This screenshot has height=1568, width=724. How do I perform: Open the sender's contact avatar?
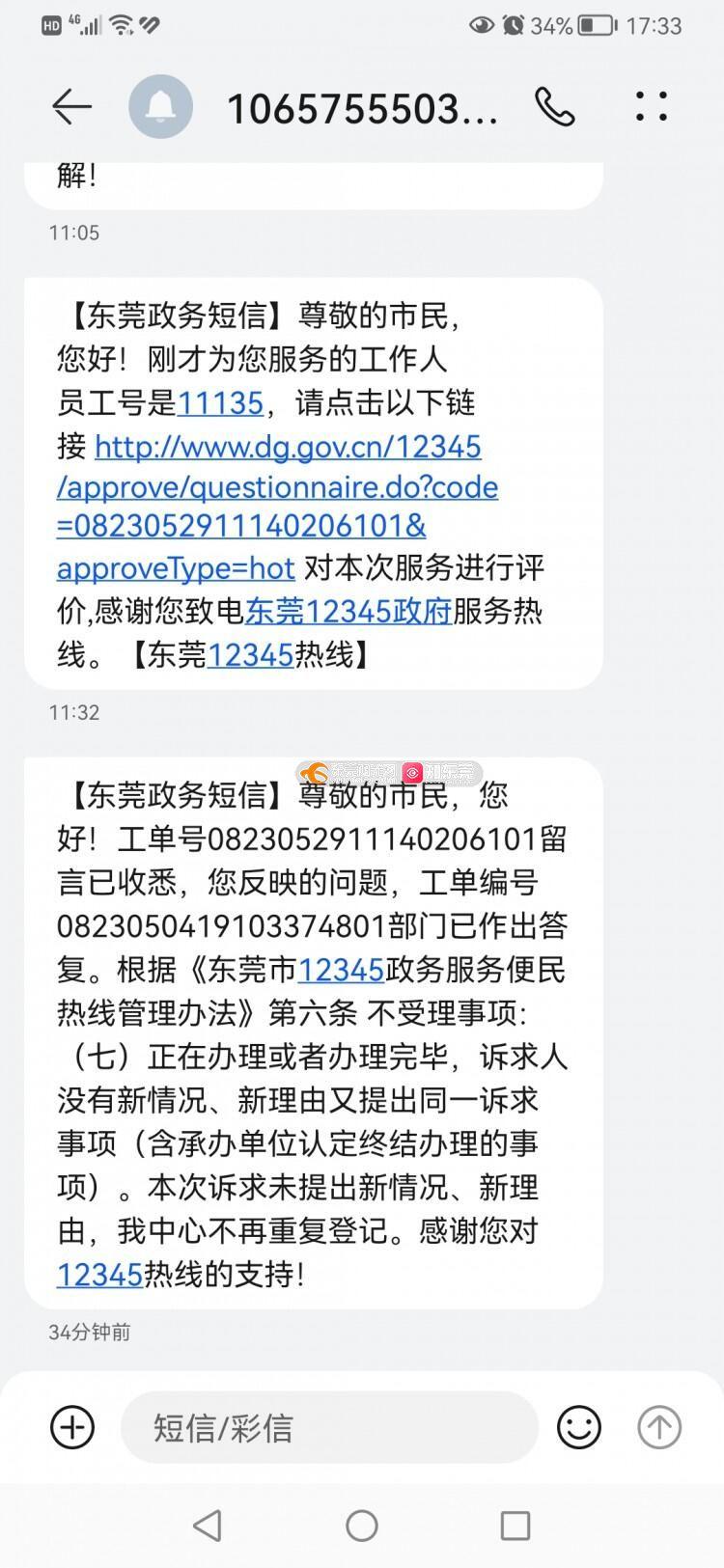tap(160, 107)
